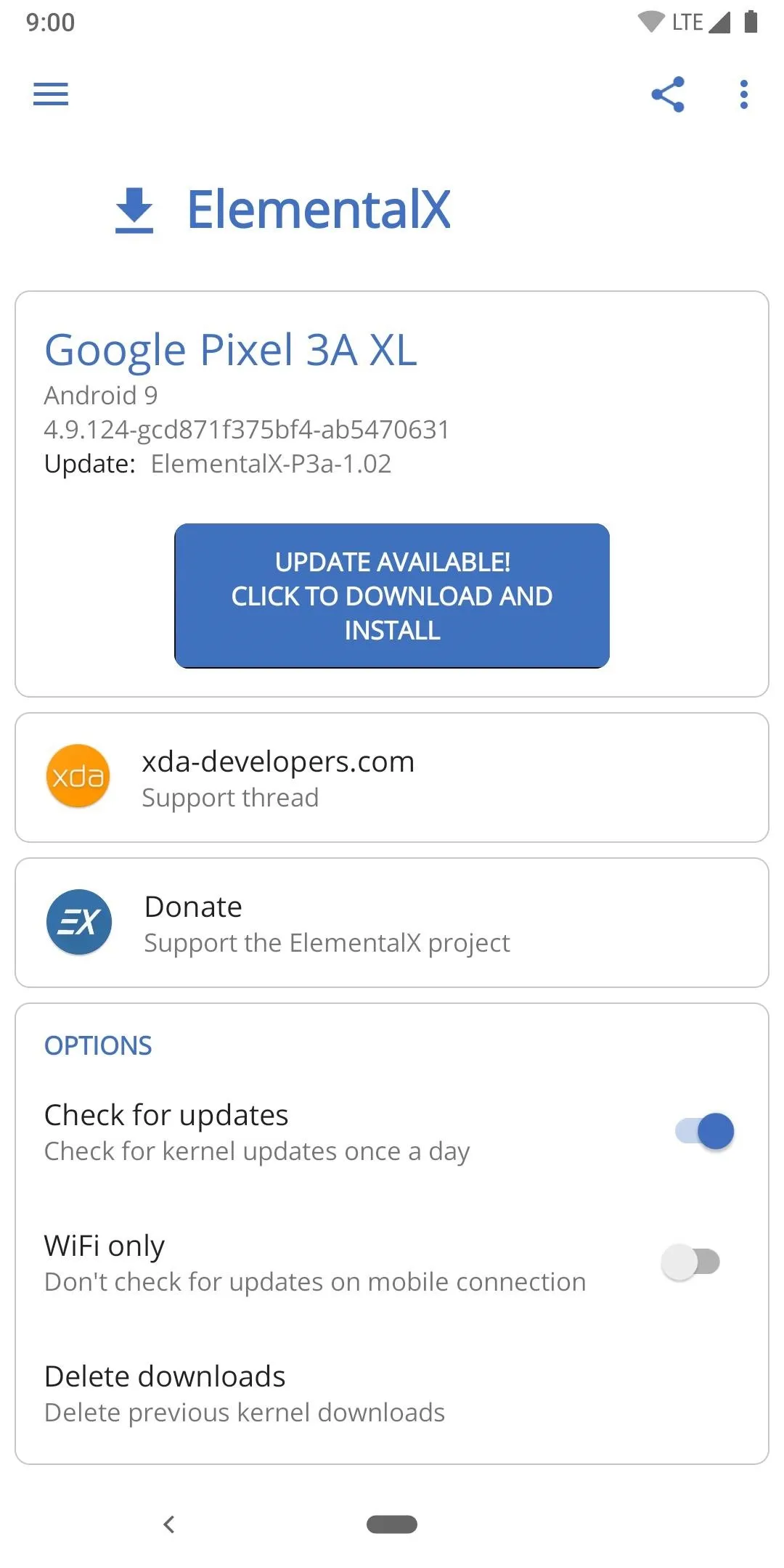Select Delete downloads option
Screen dimensions: 784x1568
[x=392, y=1394]
